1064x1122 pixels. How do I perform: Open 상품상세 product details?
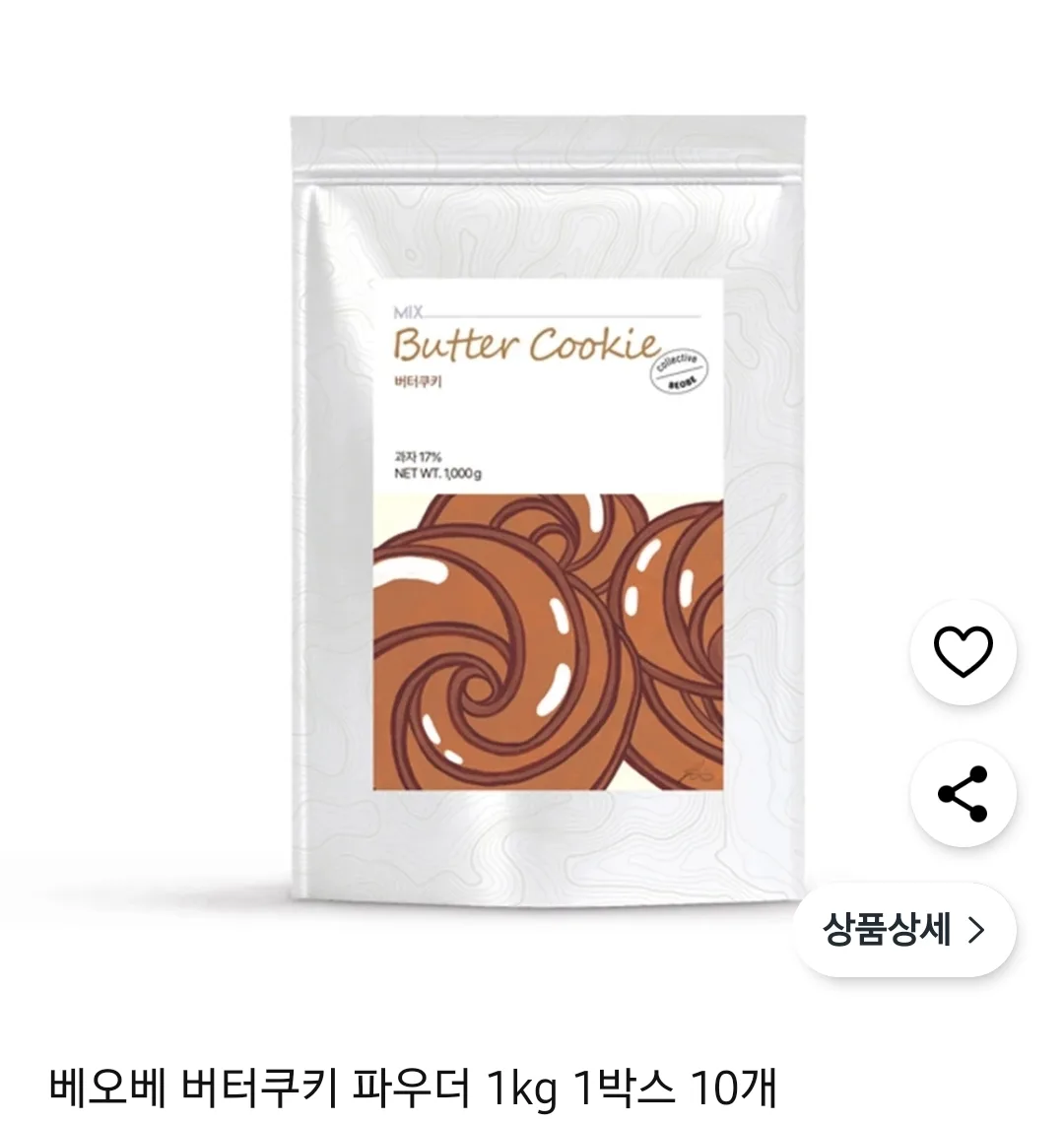point(904,929)
